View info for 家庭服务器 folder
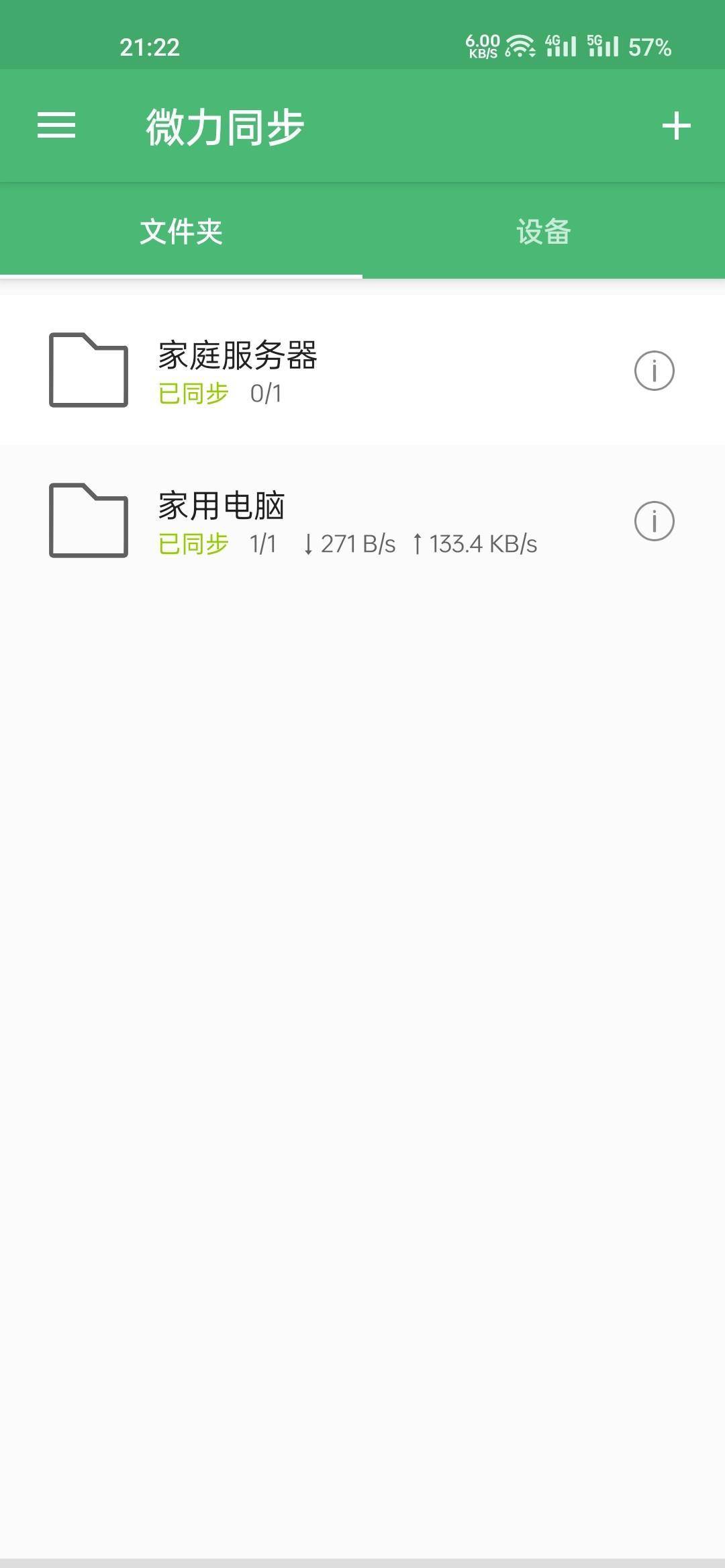Viewport: 725px width, 1568px height. 654,370
